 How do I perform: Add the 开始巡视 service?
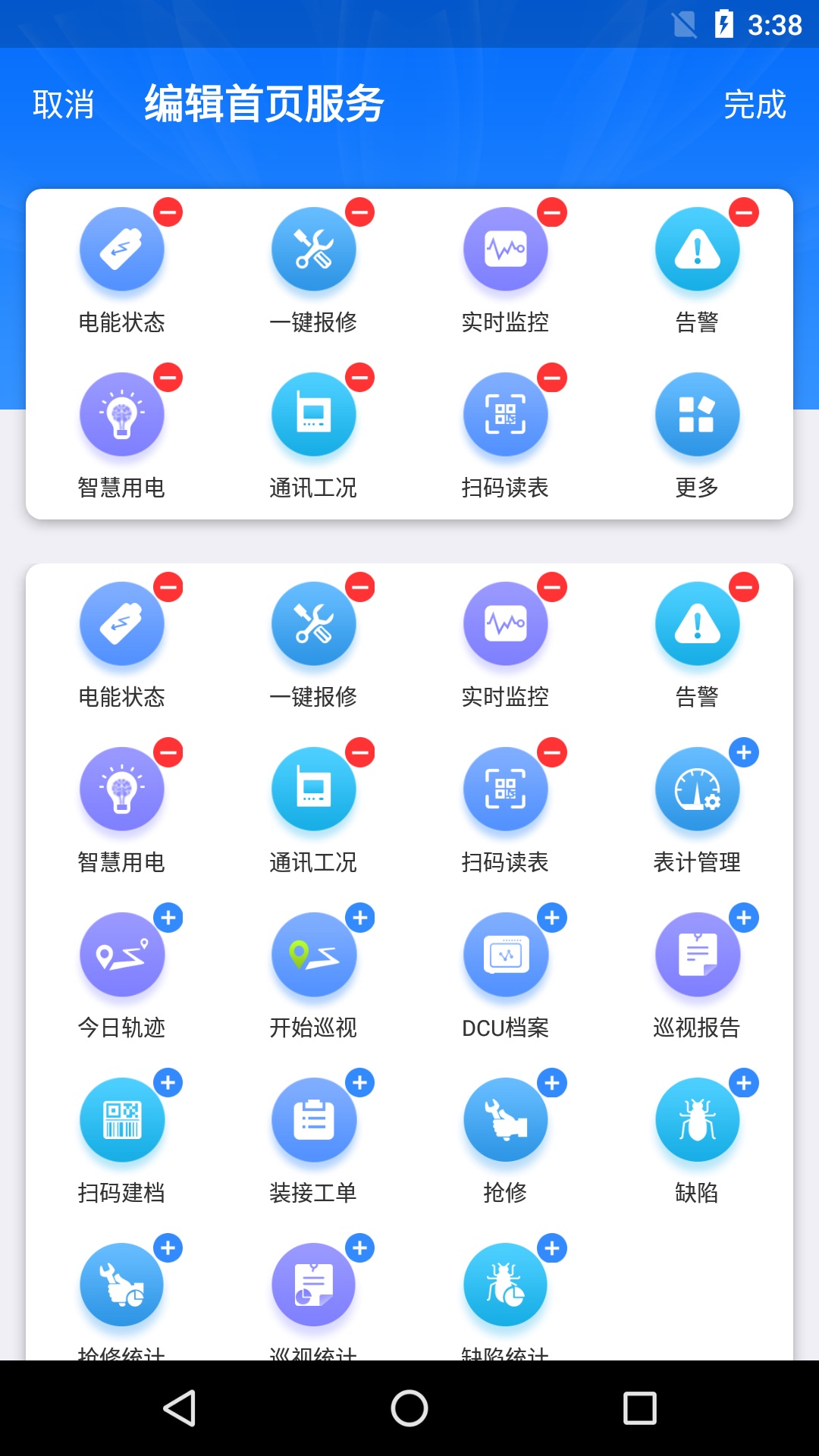tap(360, 918)
